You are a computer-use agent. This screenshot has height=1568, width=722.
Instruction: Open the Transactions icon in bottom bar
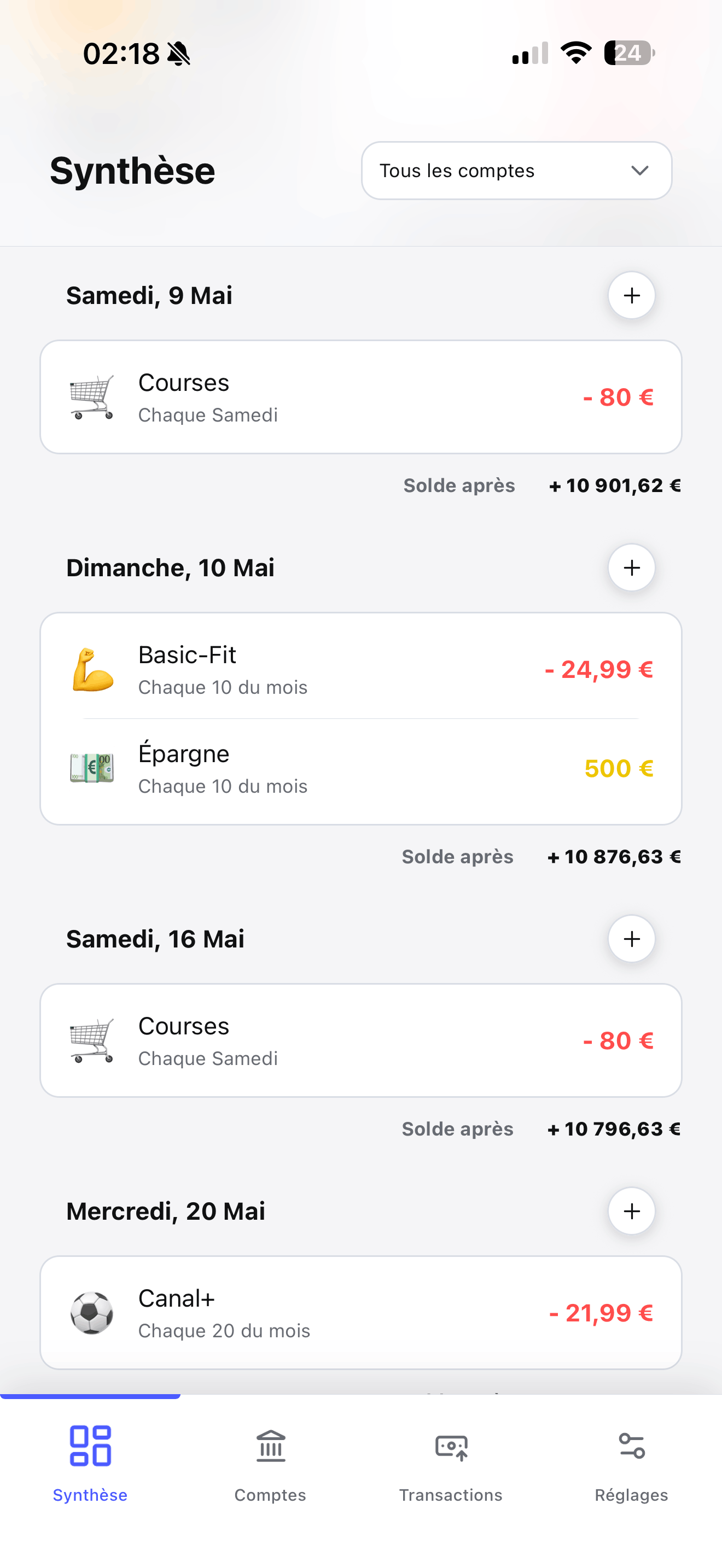(x=451, y=1448)
